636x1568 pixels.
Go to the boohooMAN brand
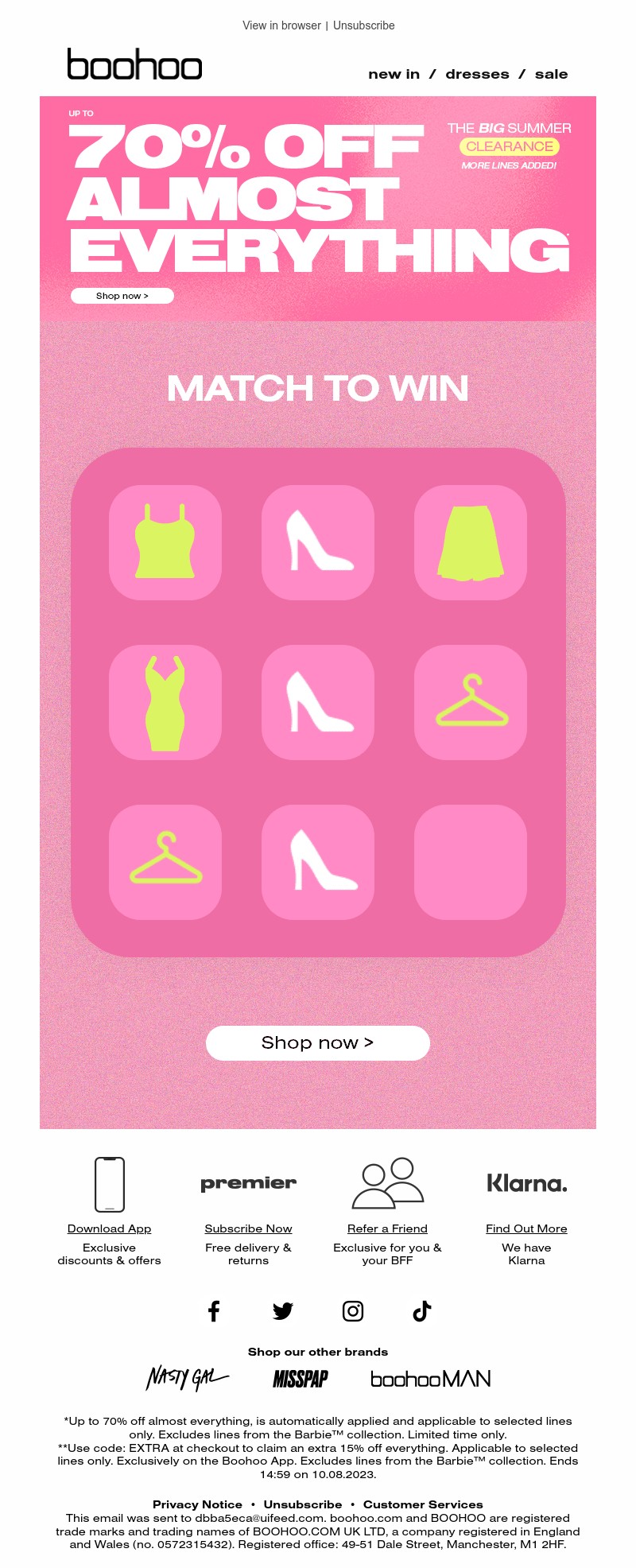[x=430, y=1379]
